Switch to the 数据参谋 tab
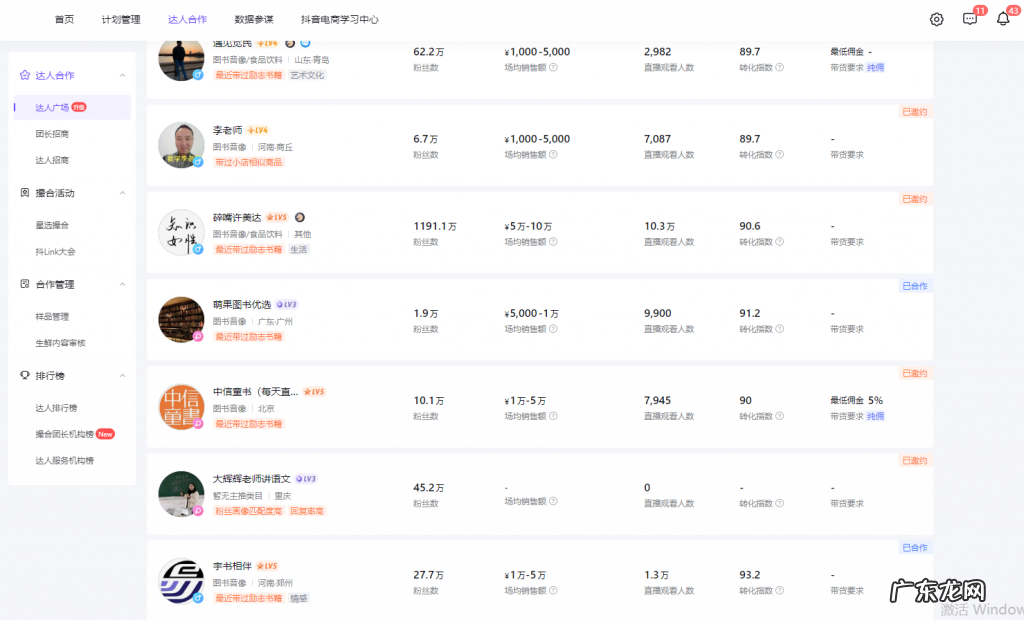The width and height of the screenshot is (1024, 620). (x=254, y=19)
